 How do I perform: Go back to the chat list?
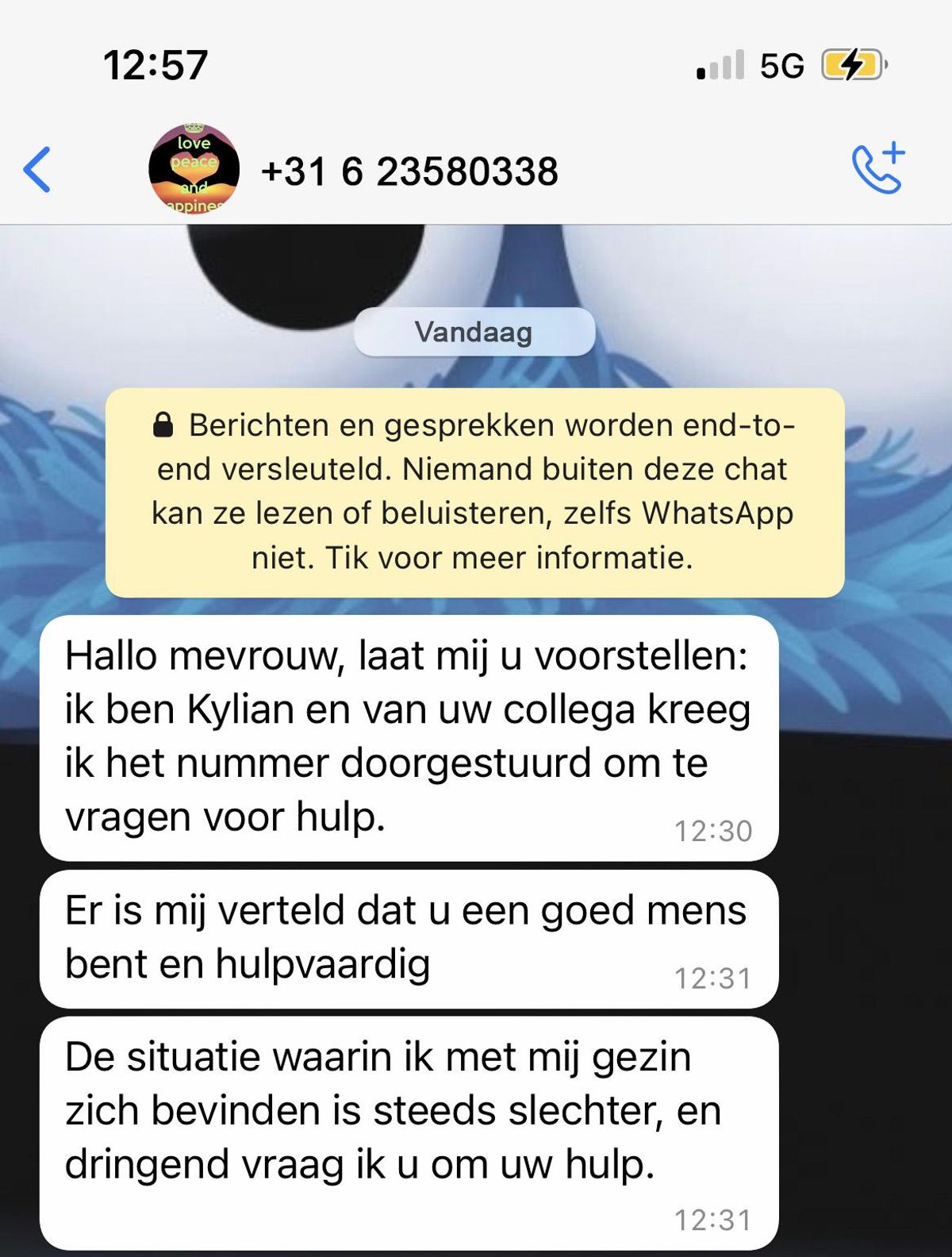pos(37,170)
